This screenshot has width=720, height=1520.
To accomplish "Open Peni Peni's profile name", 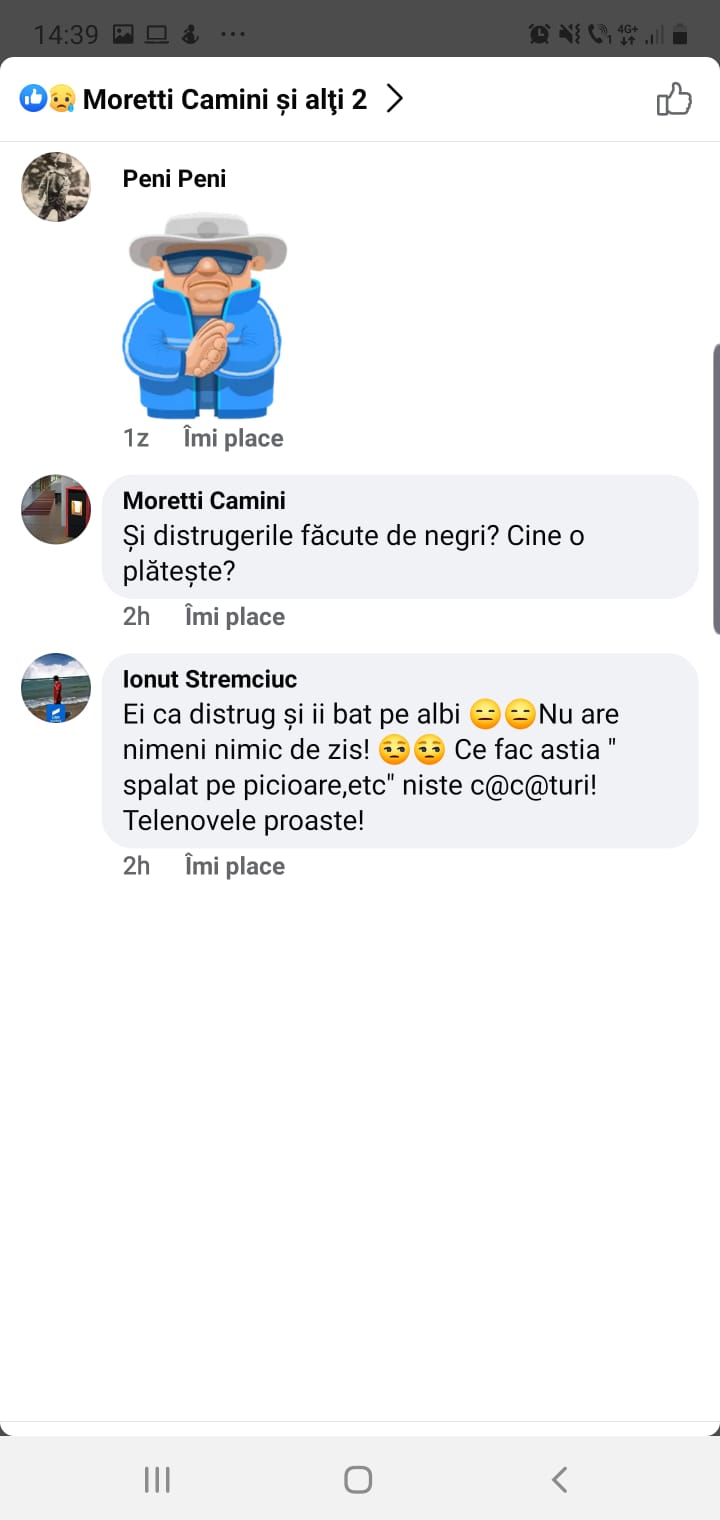I will tap(174, 179).
